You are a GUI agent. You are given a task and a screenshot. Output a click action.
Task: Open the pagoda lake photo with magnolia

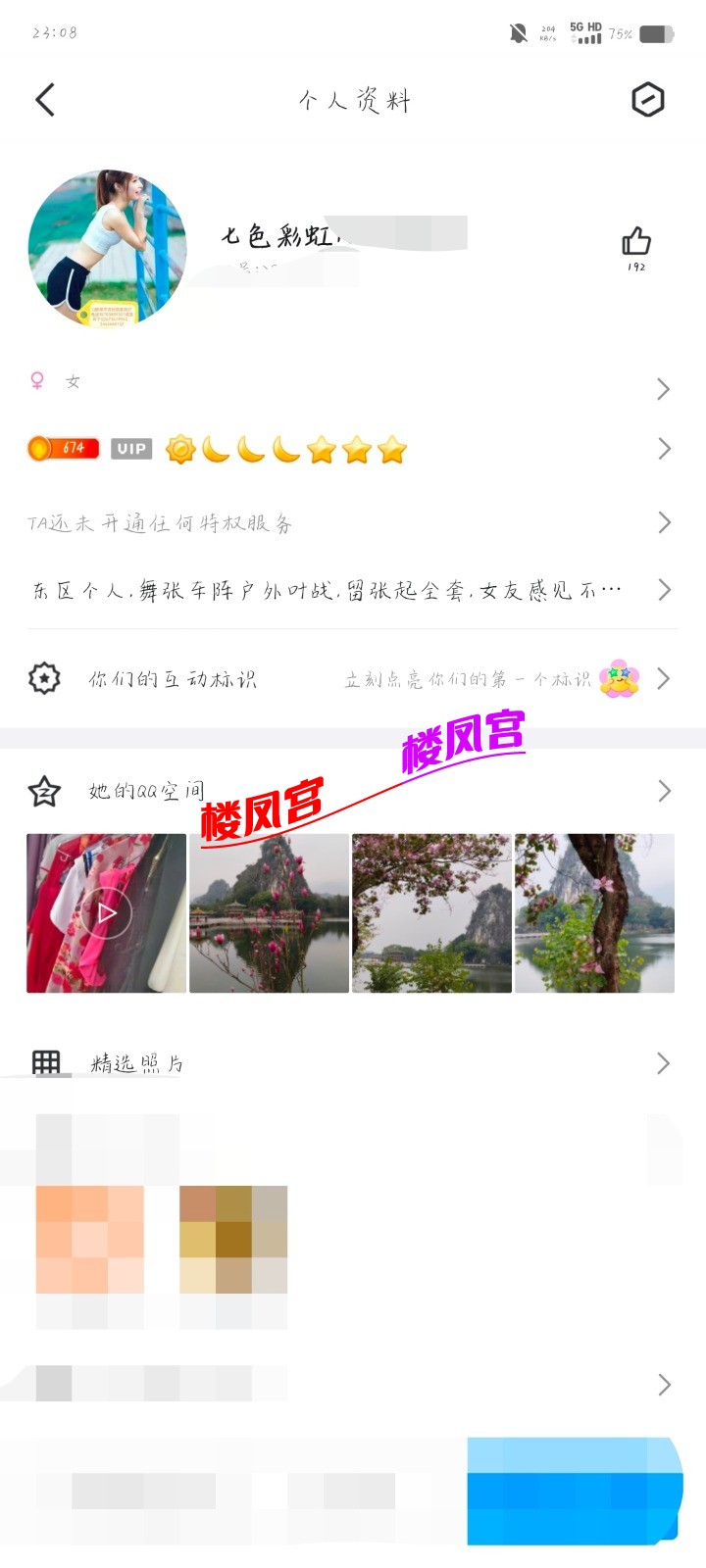[x=269, y=913]
